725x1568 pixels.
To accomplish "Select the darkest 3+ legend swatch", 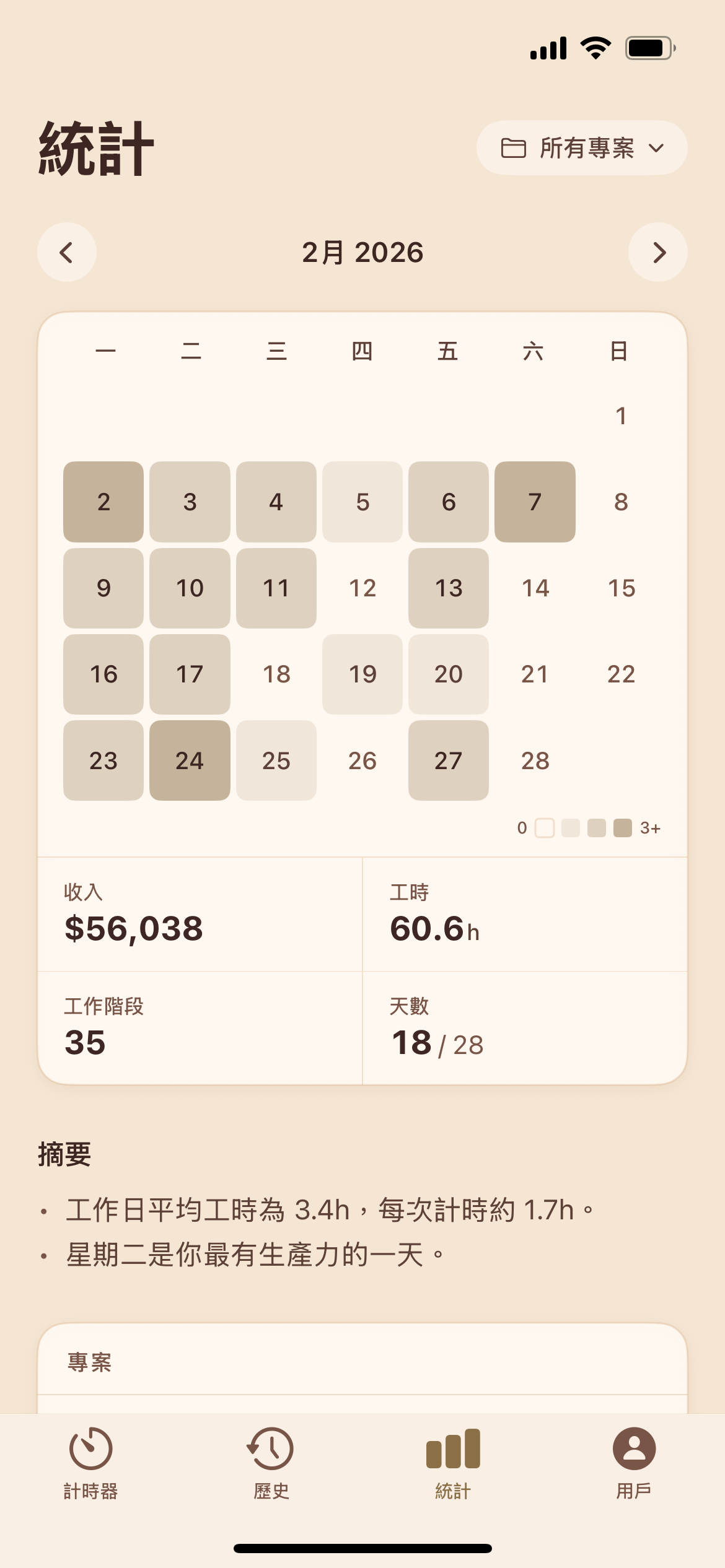I will (623, 829).
